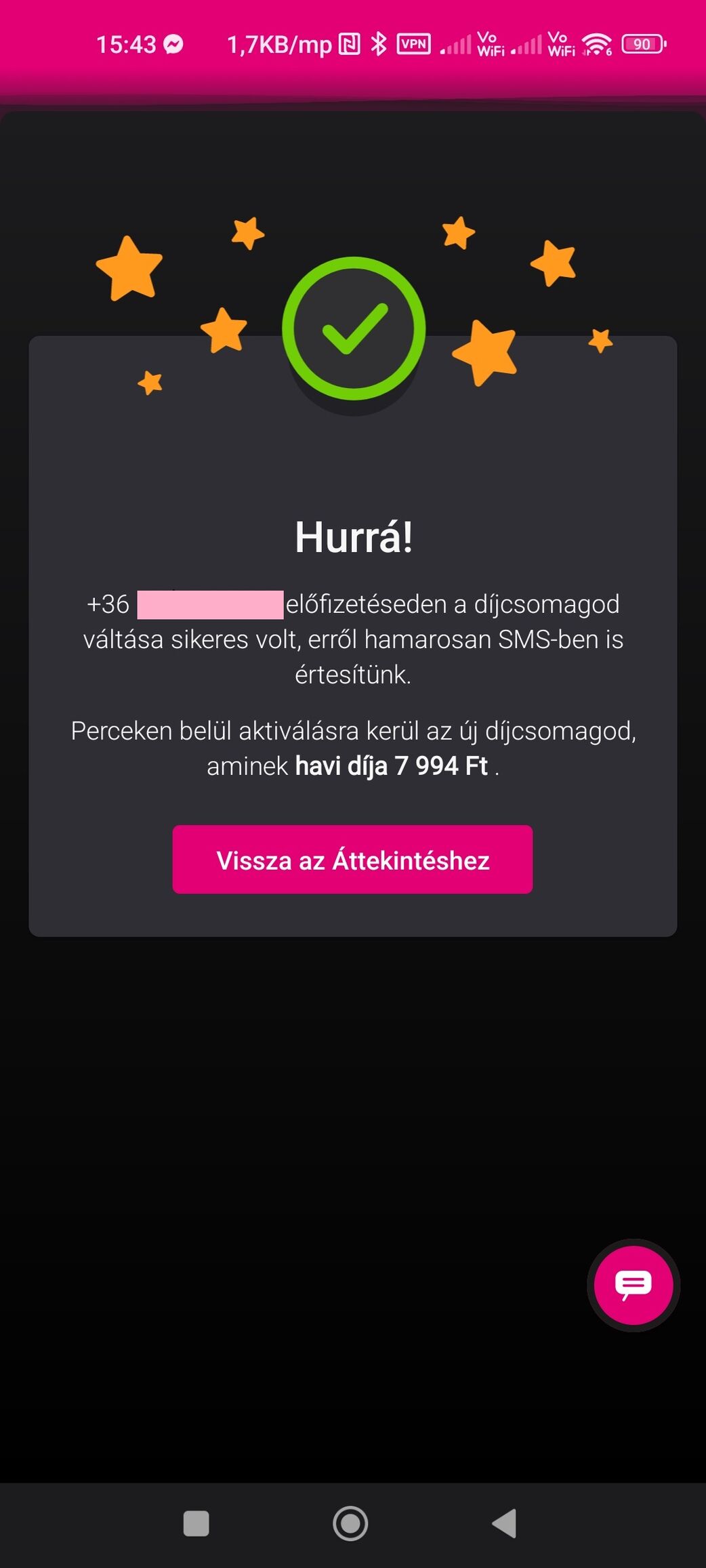Go back using the system back arrow
The width and height of the screenshot is (706, 1568).
point(505,1523)
